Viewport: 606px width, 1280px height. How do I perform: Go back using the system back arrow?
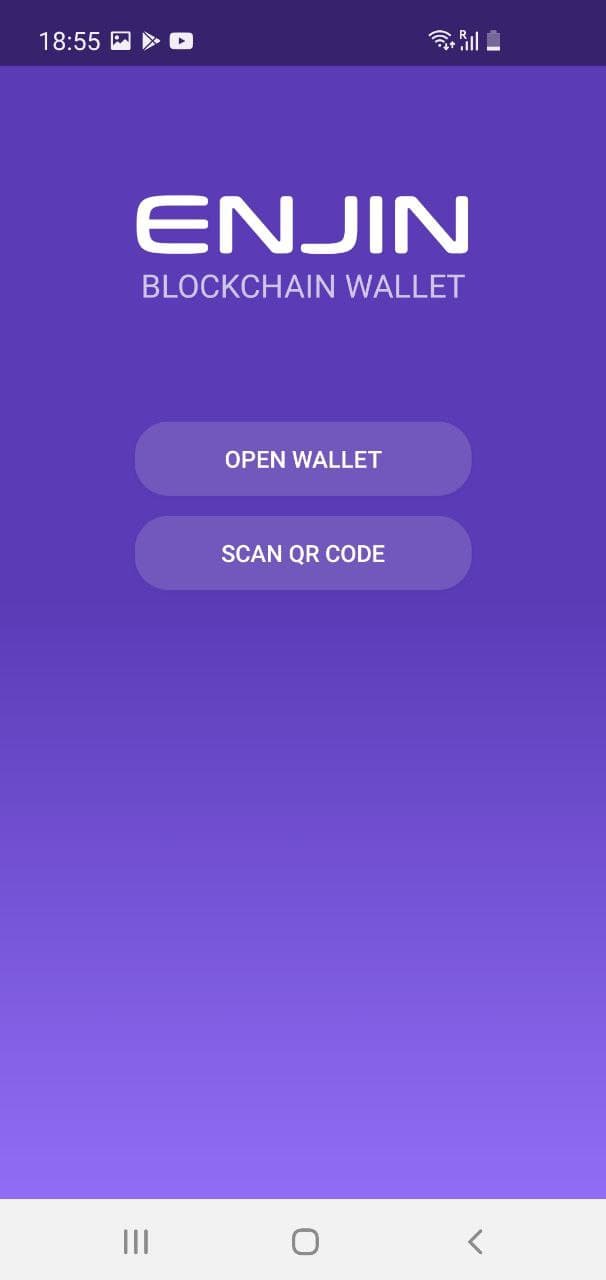475,1242
